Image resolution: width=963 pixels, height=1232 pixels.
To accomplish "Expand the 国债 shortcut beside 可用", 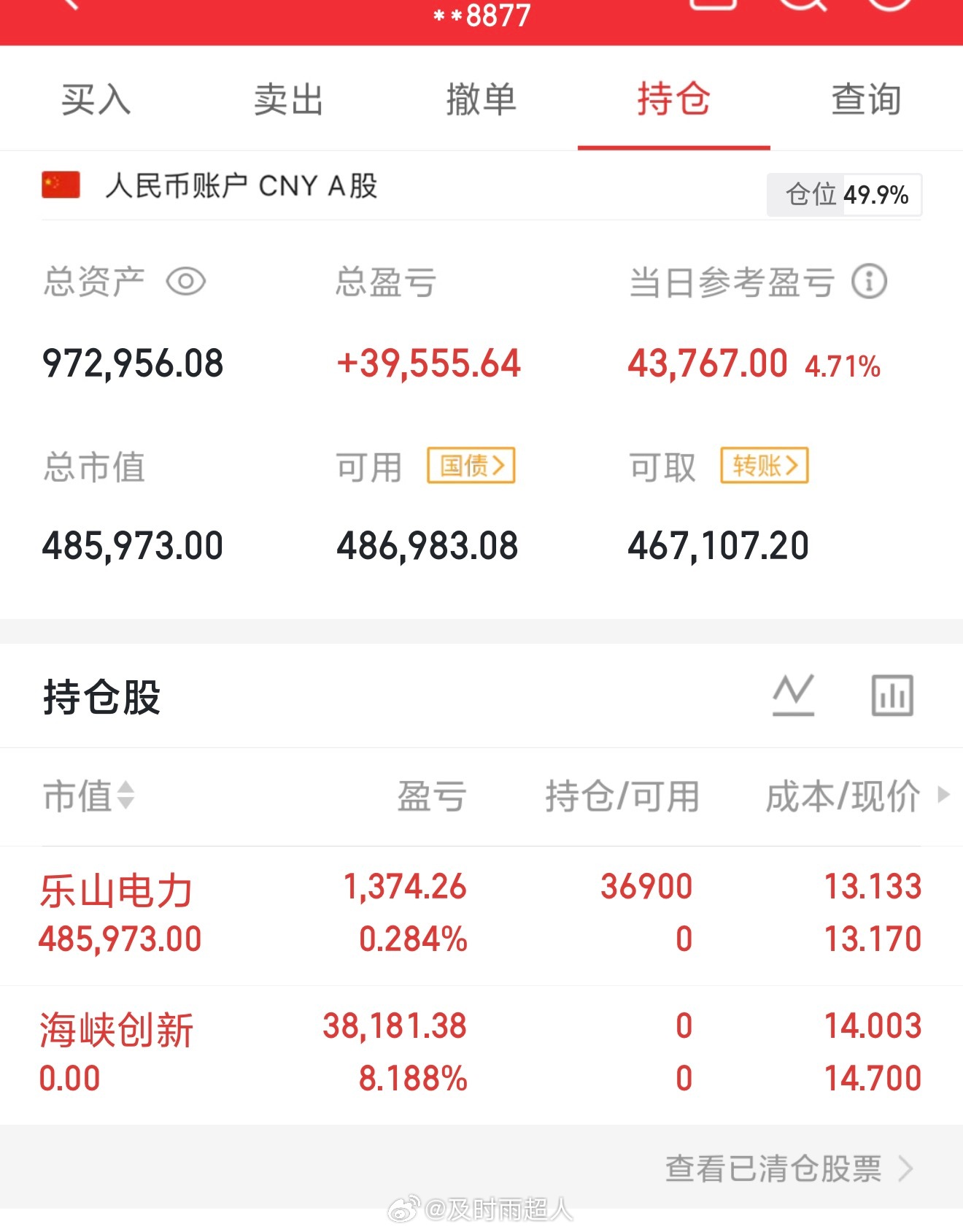I will pos(472,465).
